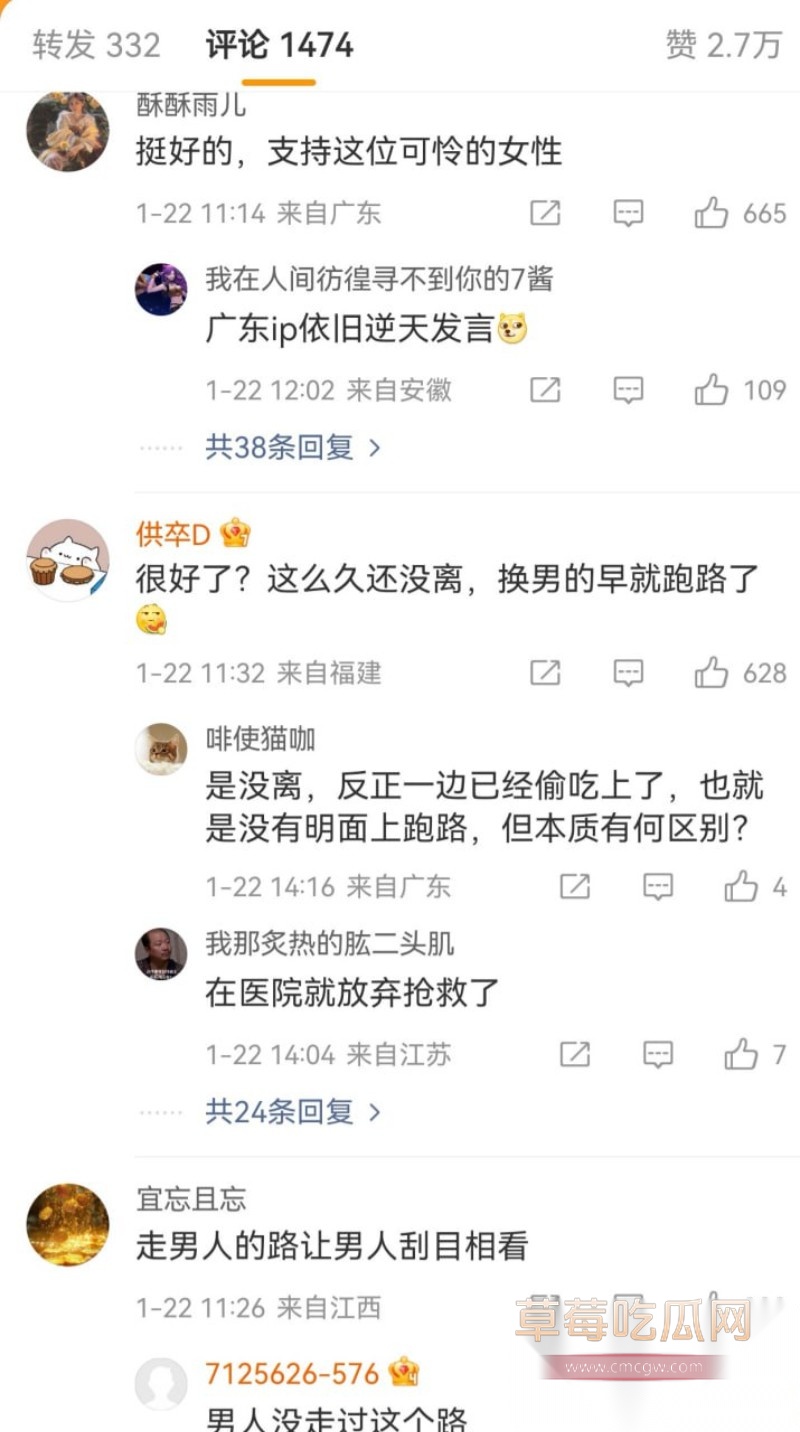800x1432 pixels.
Task: Reply to 酥酥雨儿's comment
Action: (x=628, y=213)
